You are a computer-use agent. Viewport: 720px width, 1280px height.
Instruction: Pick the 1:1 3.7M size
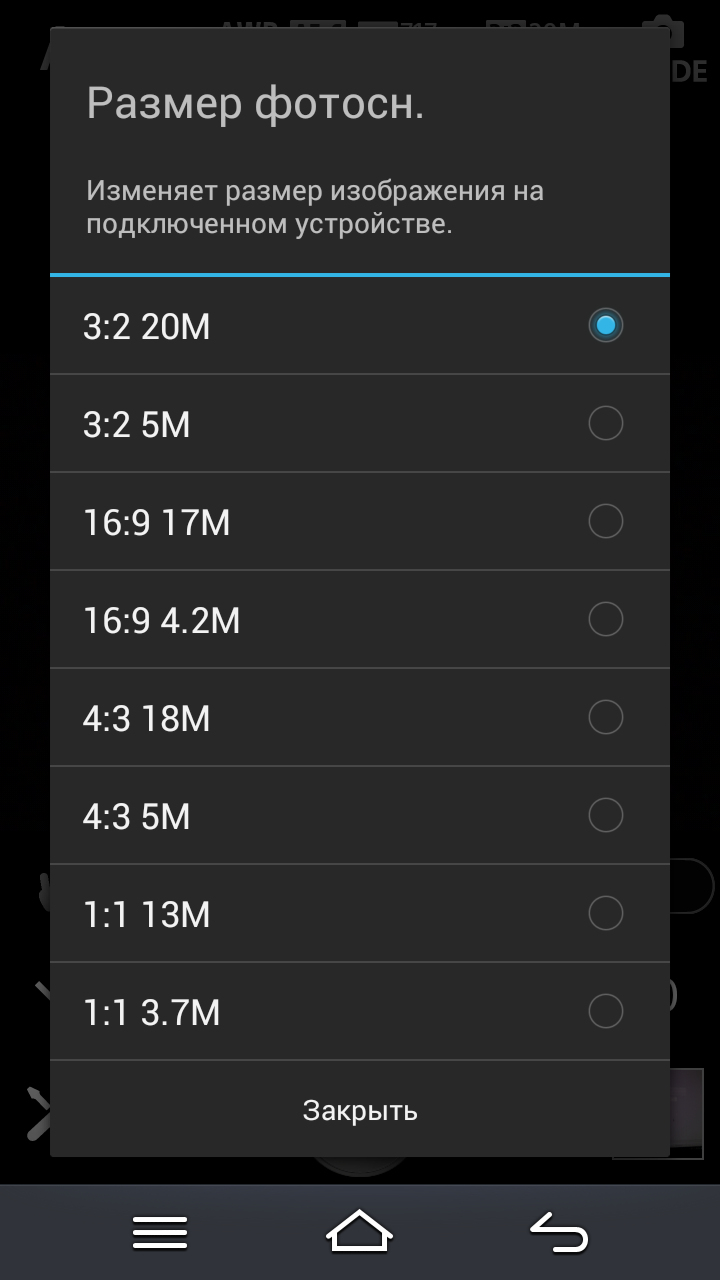(x=360, y=1012)
